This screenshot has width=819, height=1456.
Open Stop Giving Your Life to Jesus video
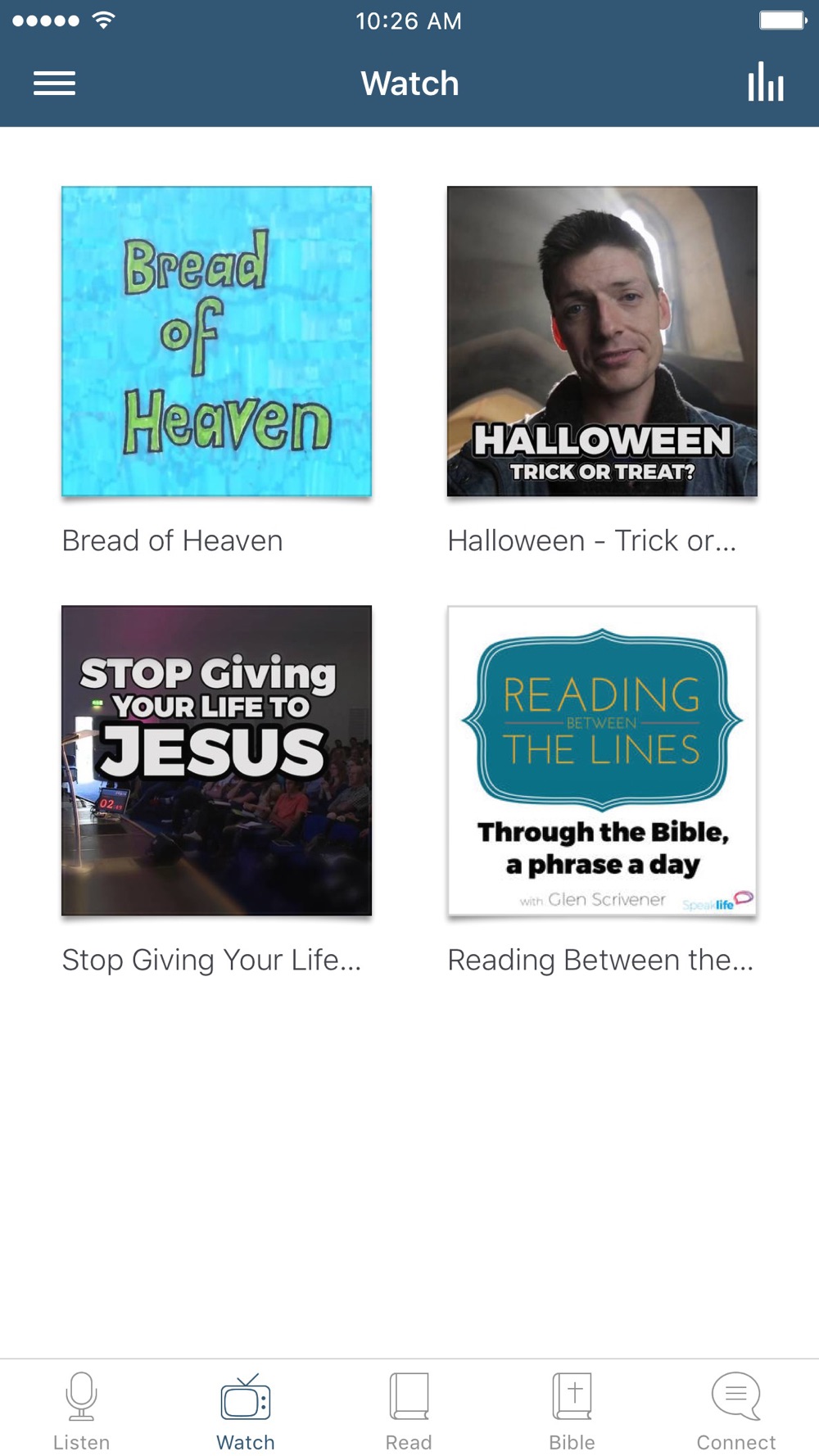point(217,761)
